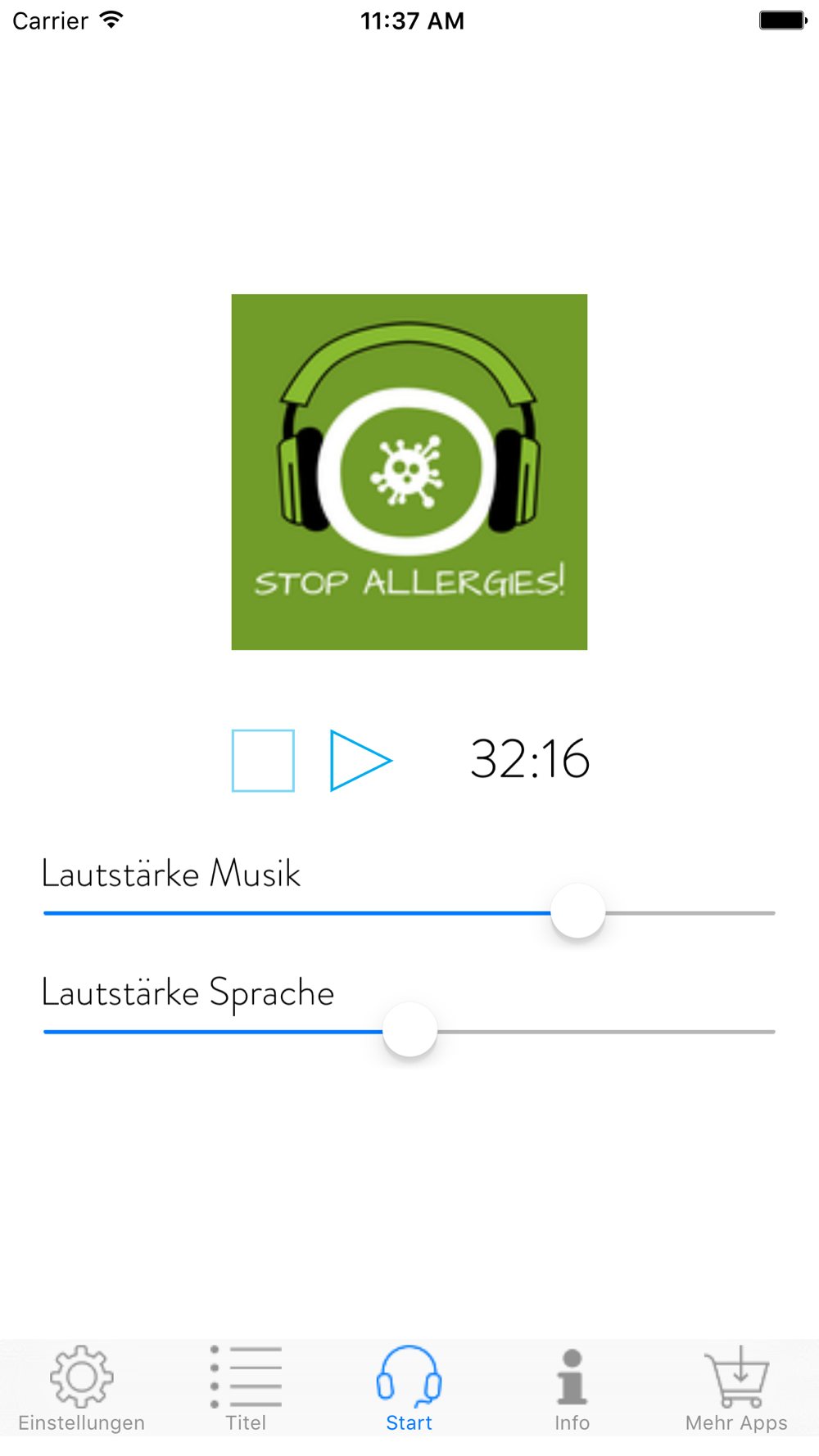The height and width of the screenshot is (1456, 819).
Task: Open the Info tab
Action: 572,1389
